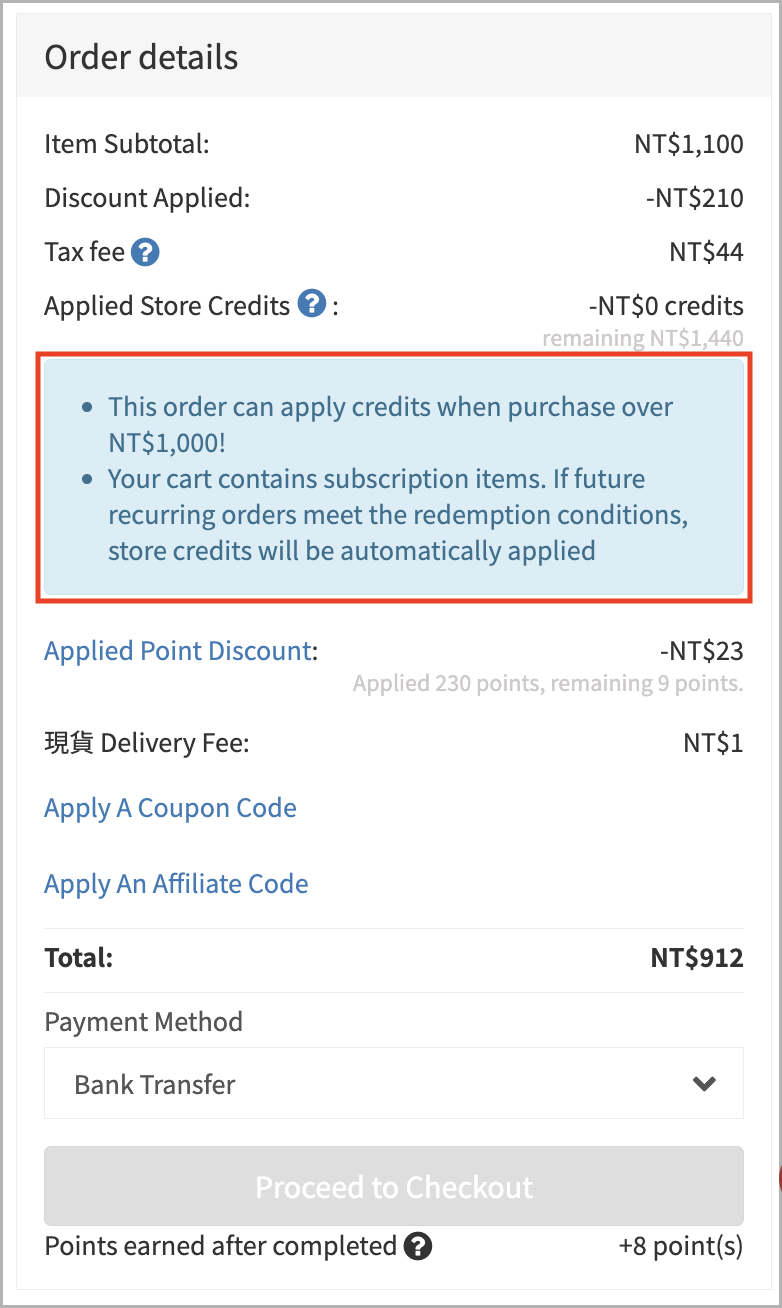Viewport: 782px width, 1308px height.
Task: Tap Apply An Affiliate Code
Action: [x=176, y=884]
